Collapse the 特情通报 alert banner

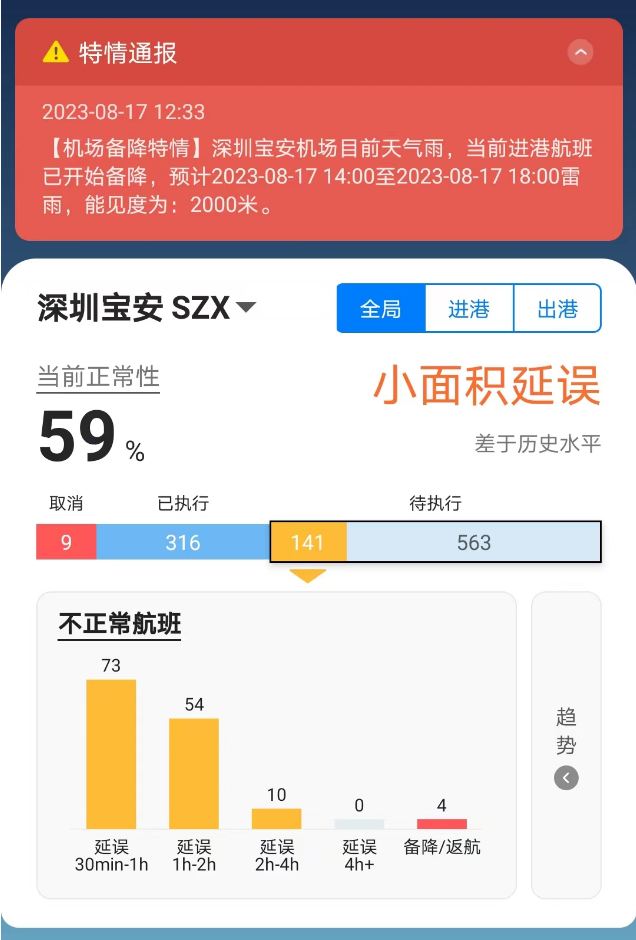coord(580,53)
